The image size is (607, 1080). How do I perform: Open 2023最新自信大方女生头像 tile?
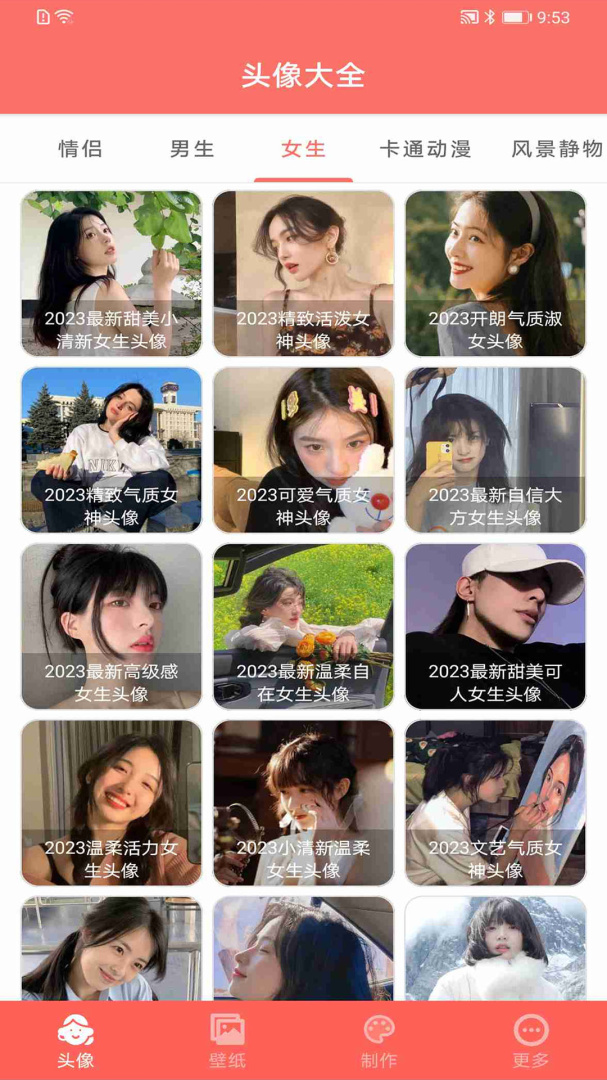click(x=495, y=449)
